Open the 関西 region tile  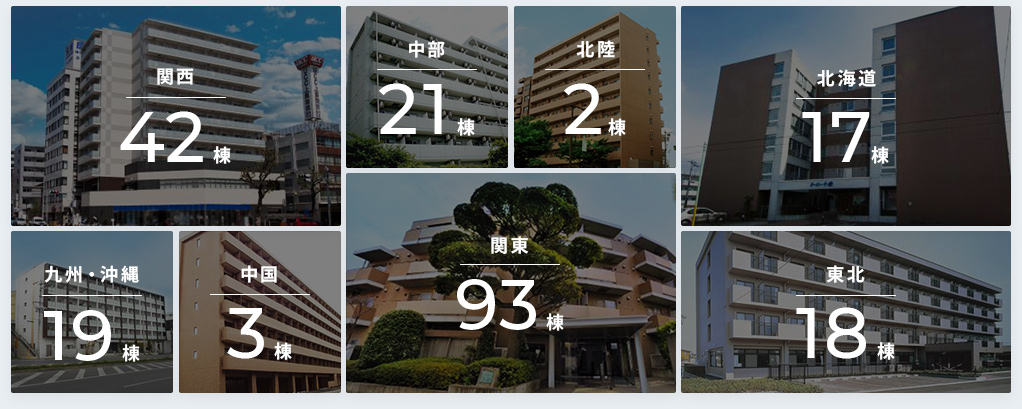pos(176,116)
